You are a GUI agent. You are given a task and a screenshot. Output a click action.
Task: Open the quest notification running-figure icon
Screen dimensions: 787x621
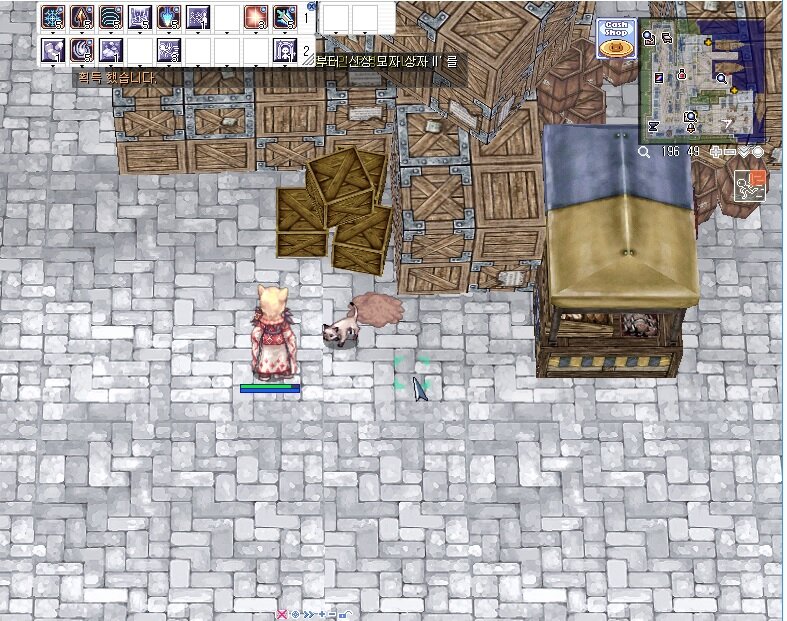[749, 186]
